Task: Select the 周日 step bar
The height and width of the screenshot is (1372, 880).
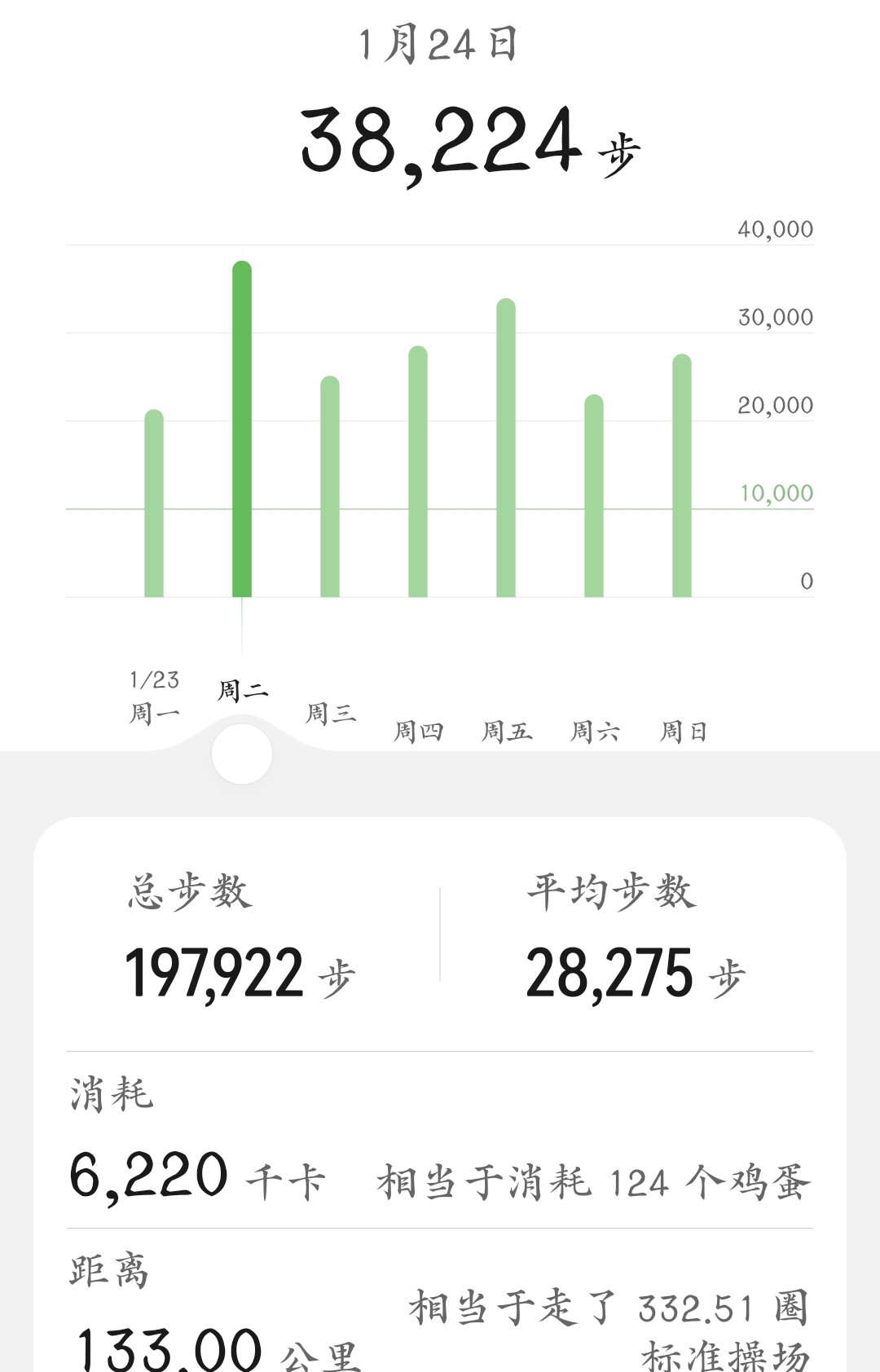Action: point(682,476)
